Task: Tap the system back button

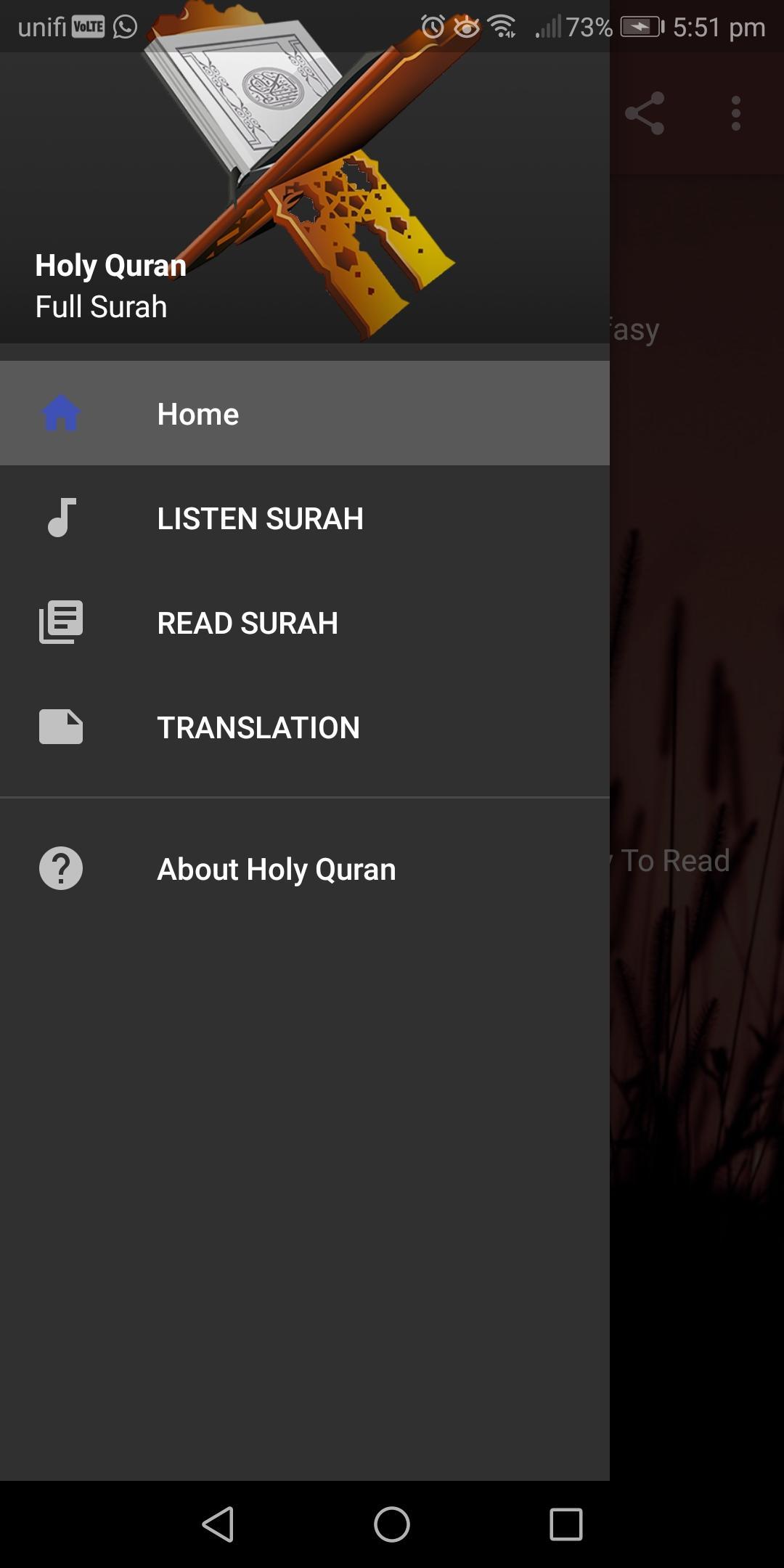Action: click(x=218, y=1524)
